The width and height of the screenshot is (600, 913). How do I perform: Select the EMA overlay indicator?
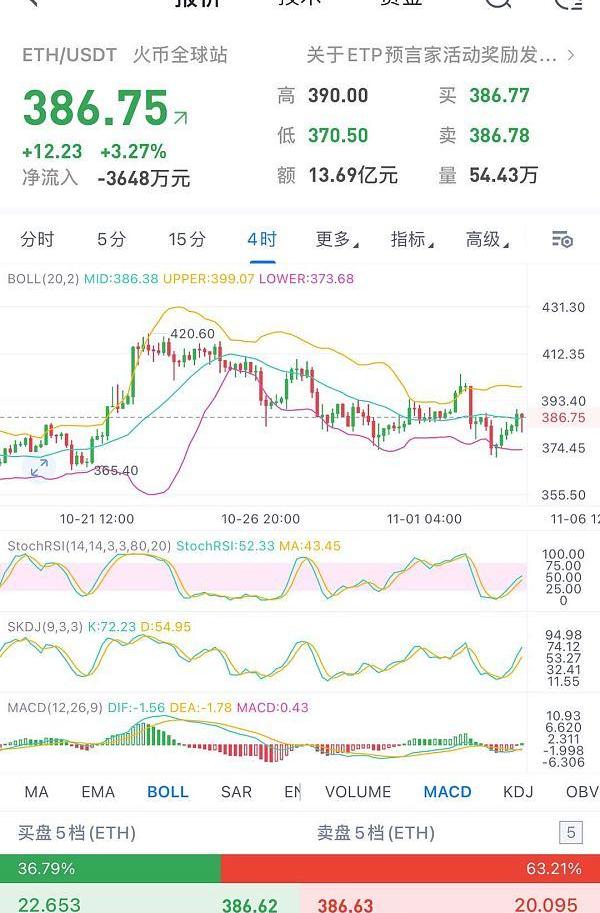click(x=98, y=791)
